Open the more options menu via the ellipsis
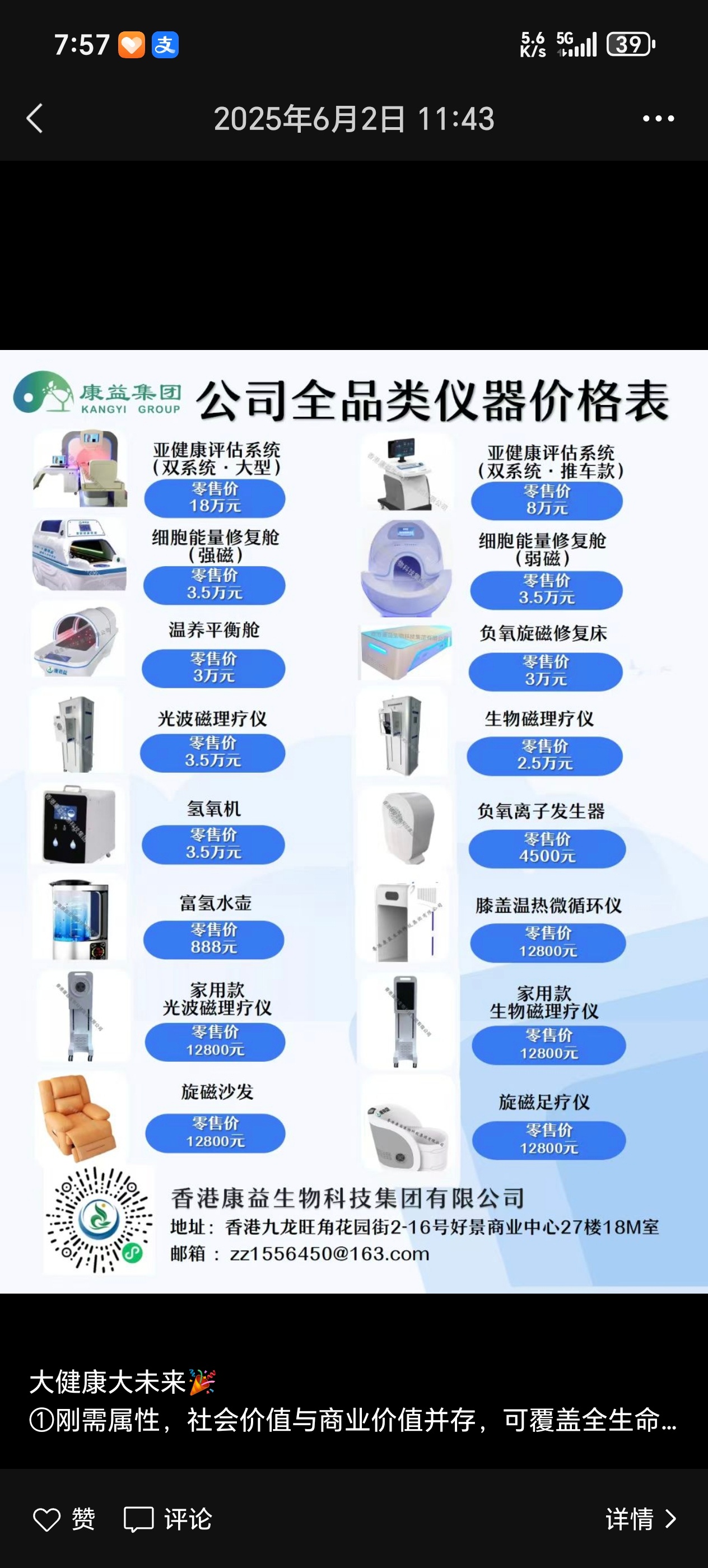Screen dimensions: 708x1568 658,119
